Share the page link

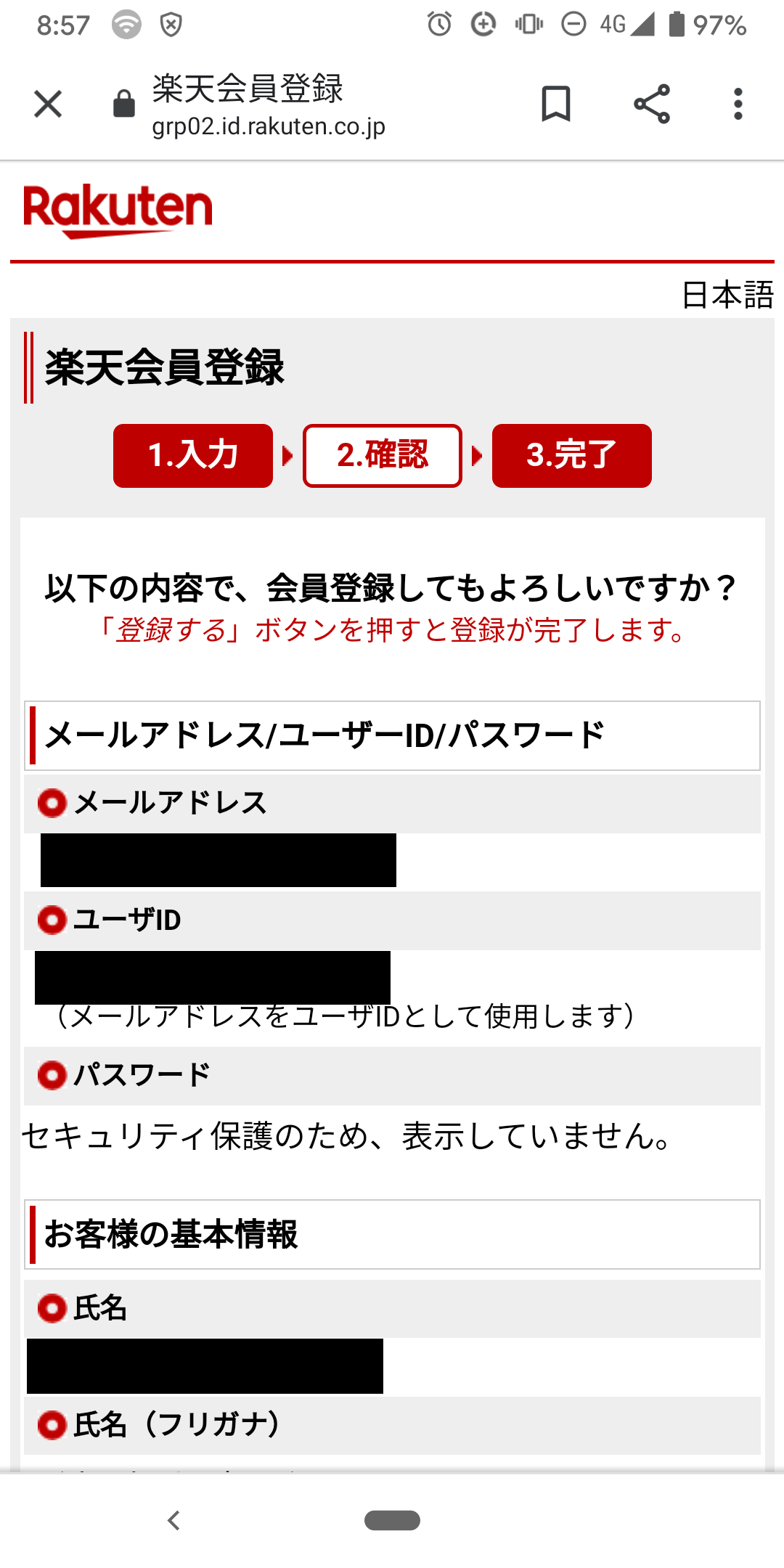coord(651,104)
